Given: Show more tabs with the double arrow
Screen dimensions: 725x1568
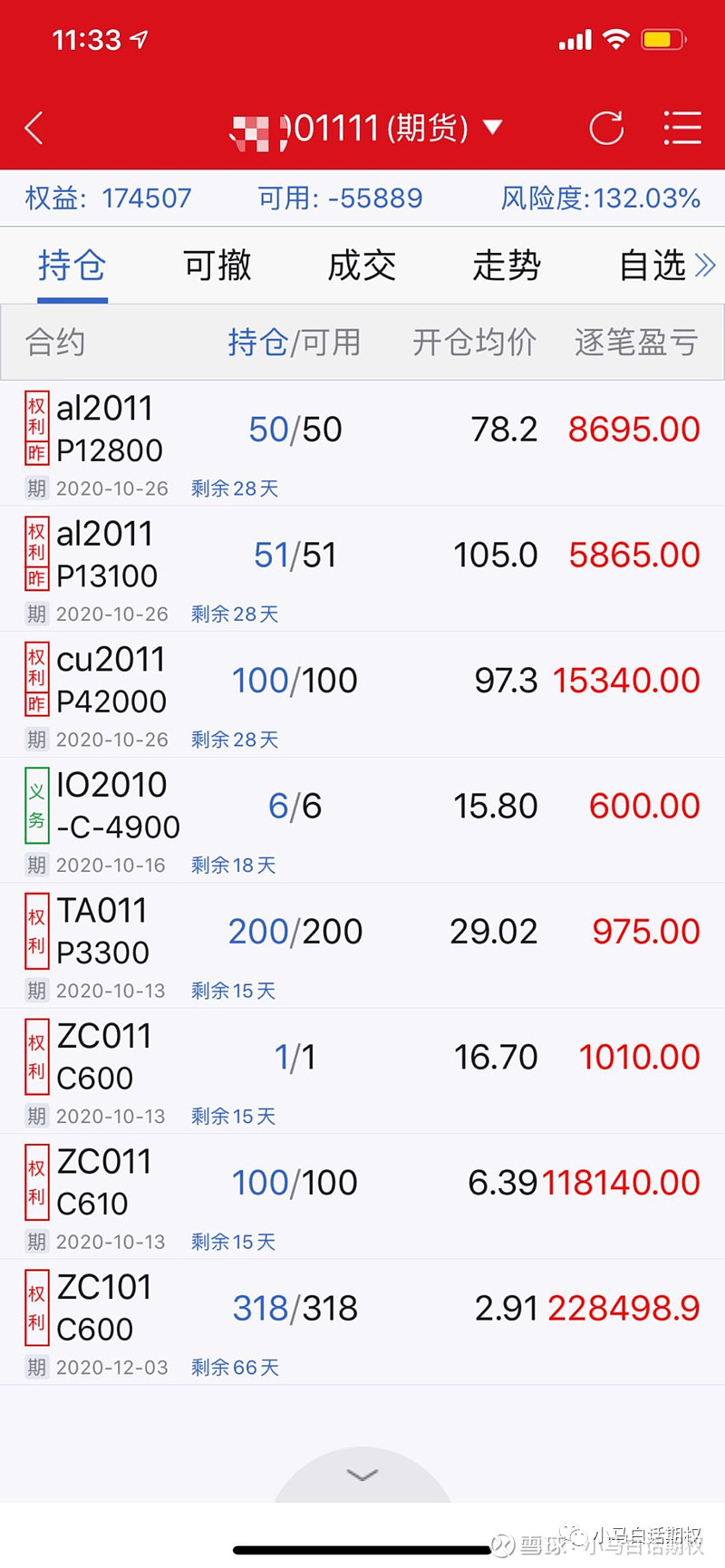Looking at the screenshot, I should (x=705, y=266).
